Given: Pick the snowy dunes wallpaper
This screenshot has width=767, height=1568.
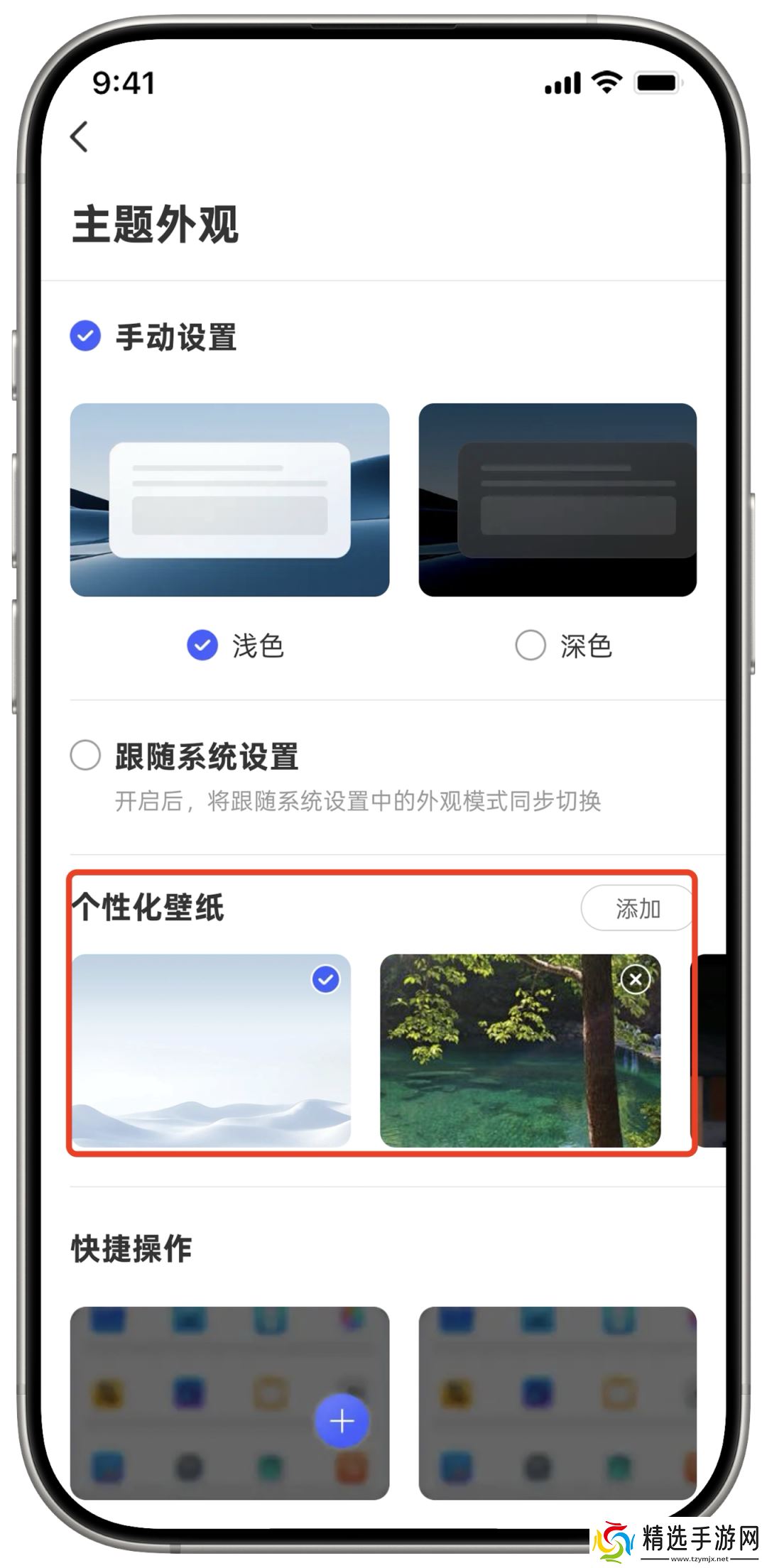Looking at the screenshot, I should (x=211, y=1051).
